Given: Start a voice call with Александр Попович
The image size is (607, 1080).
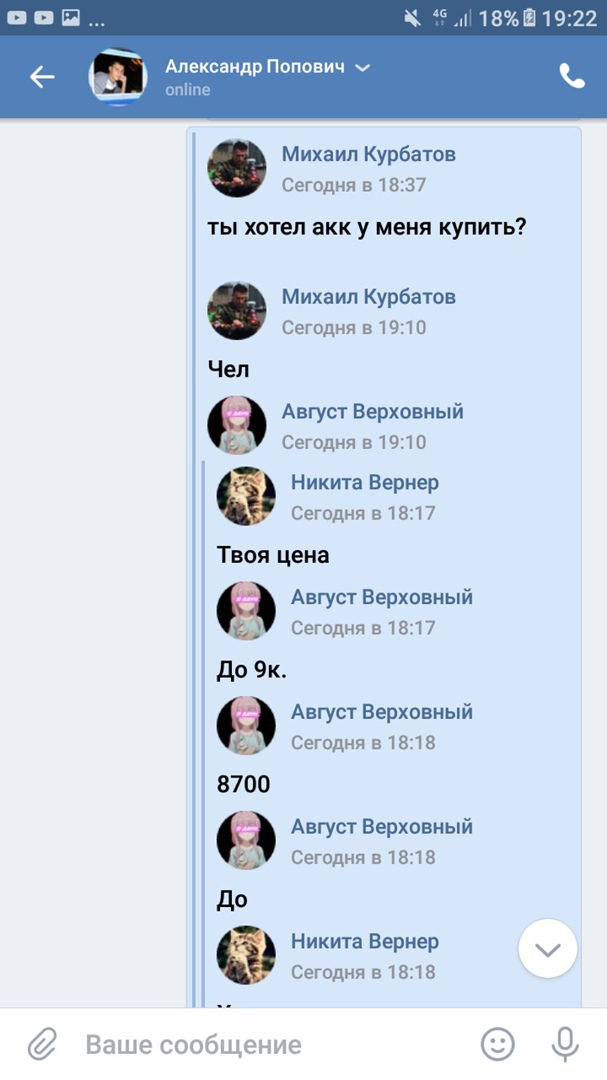Looking at the screenshot, I should 572,77.
